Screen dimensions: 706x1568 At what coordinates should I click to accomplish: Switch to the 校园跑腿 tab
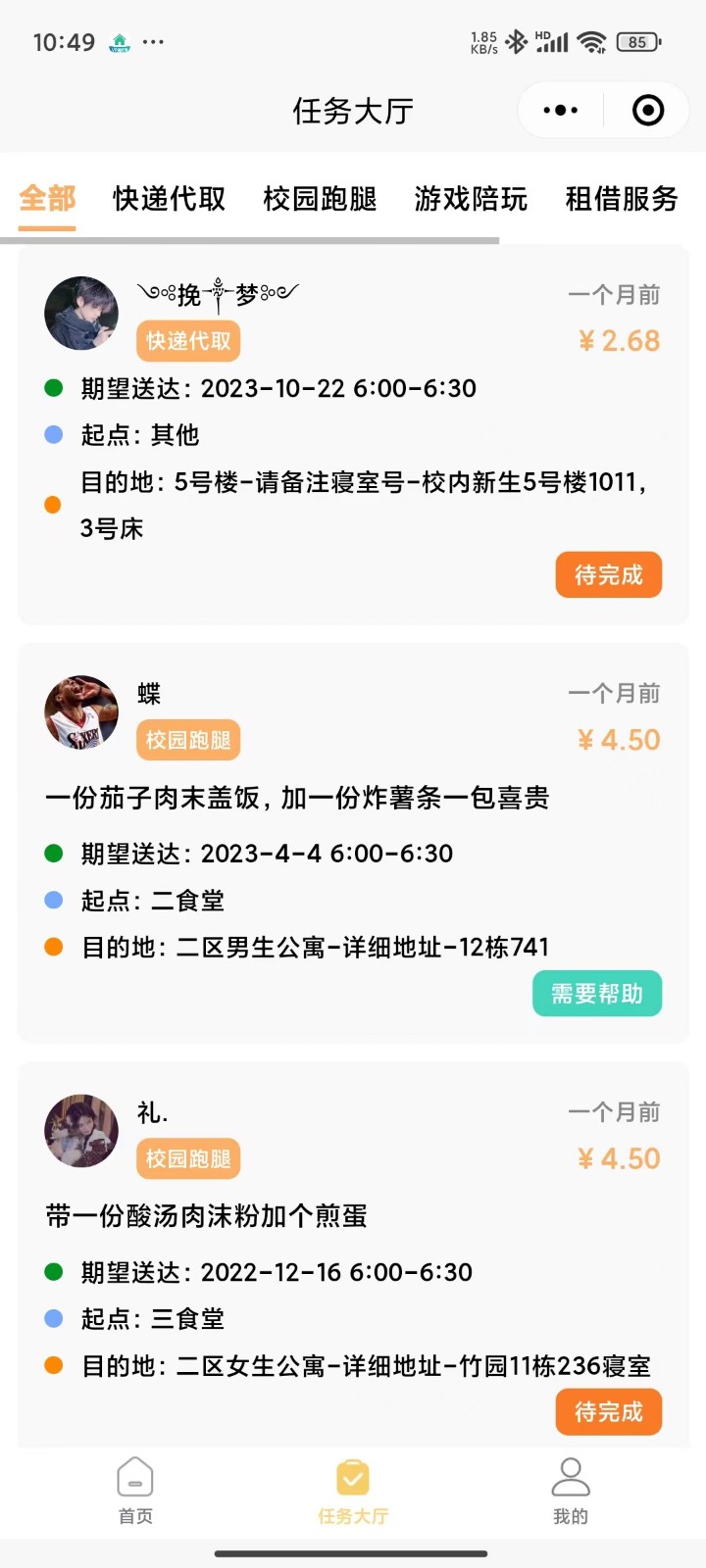(x=320, y=199)
